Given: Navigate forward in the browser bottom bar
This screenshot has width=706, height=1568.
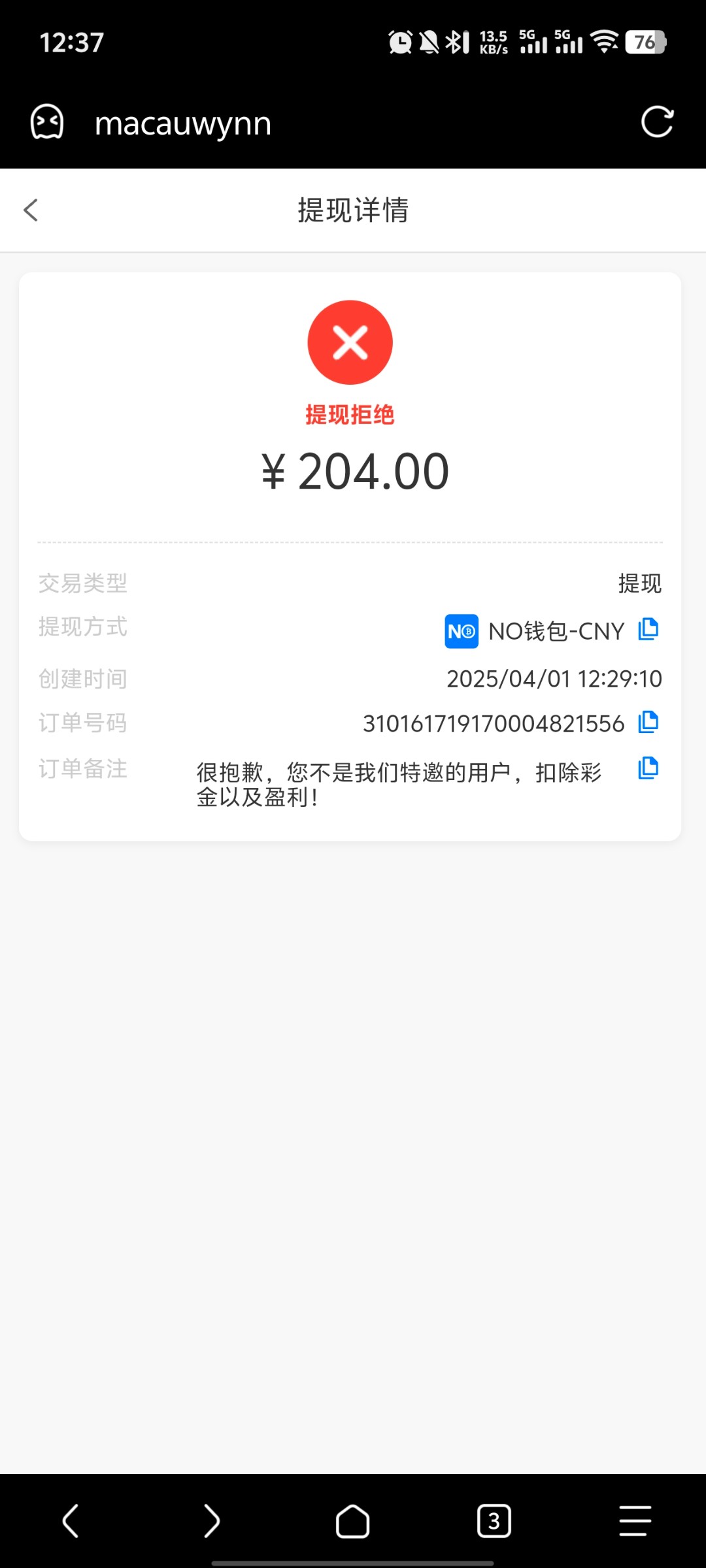Looking at the screenshot, I should click(x=212, y=1521).
